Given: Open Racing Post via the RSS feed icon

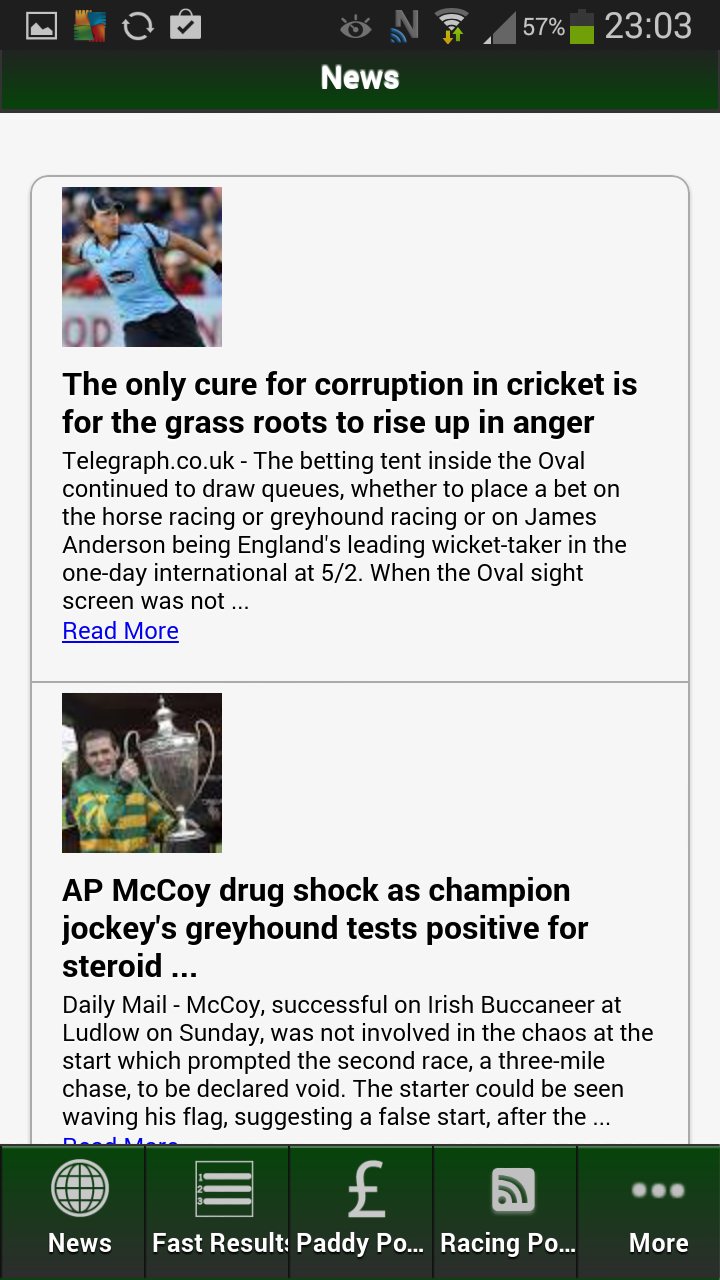Looking at the screenshot, I should [x=512, y=1190].
